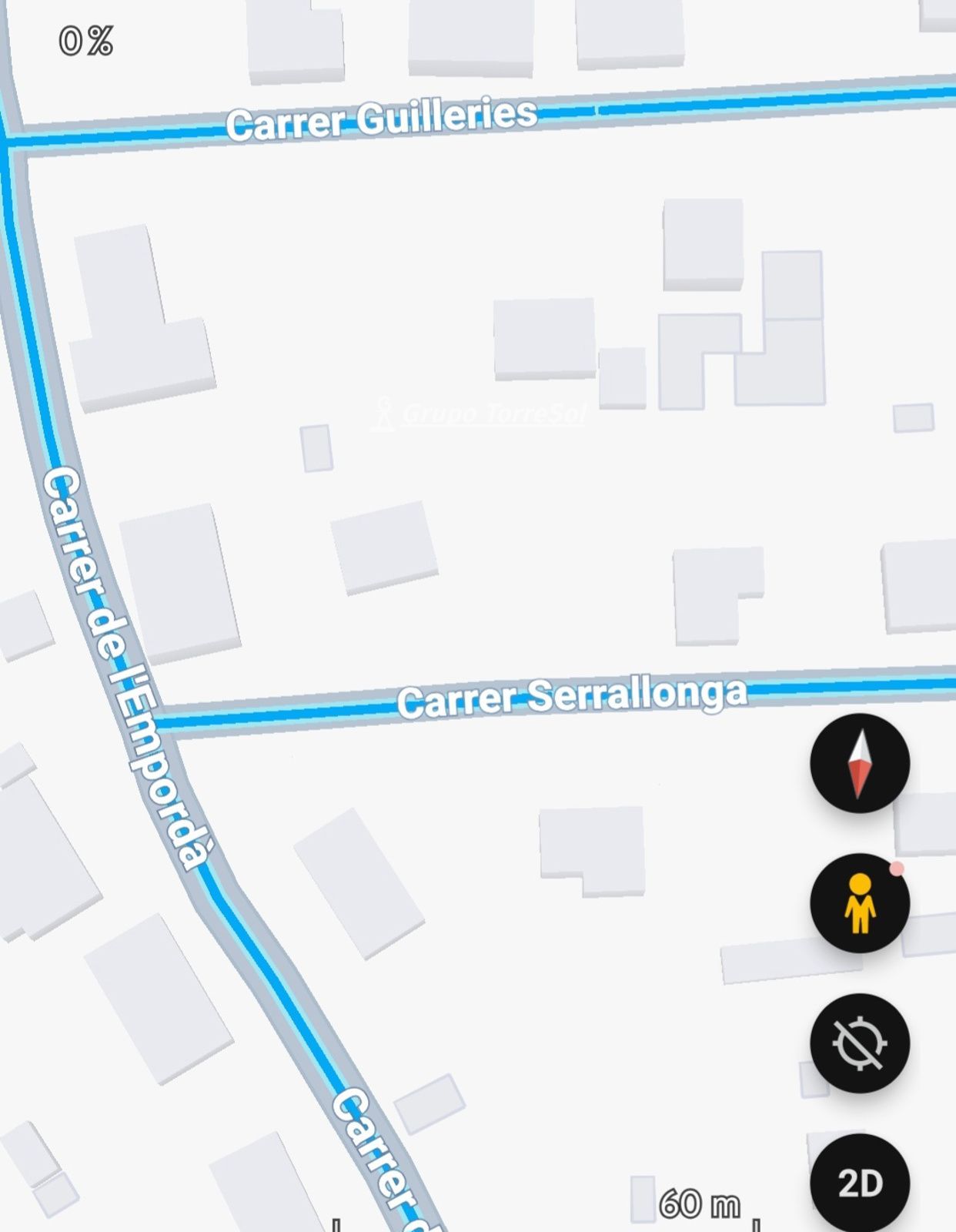The image size is (956, 1232).
Task: Tap the crossed-out location target button
Action: tap(860, 1043)
